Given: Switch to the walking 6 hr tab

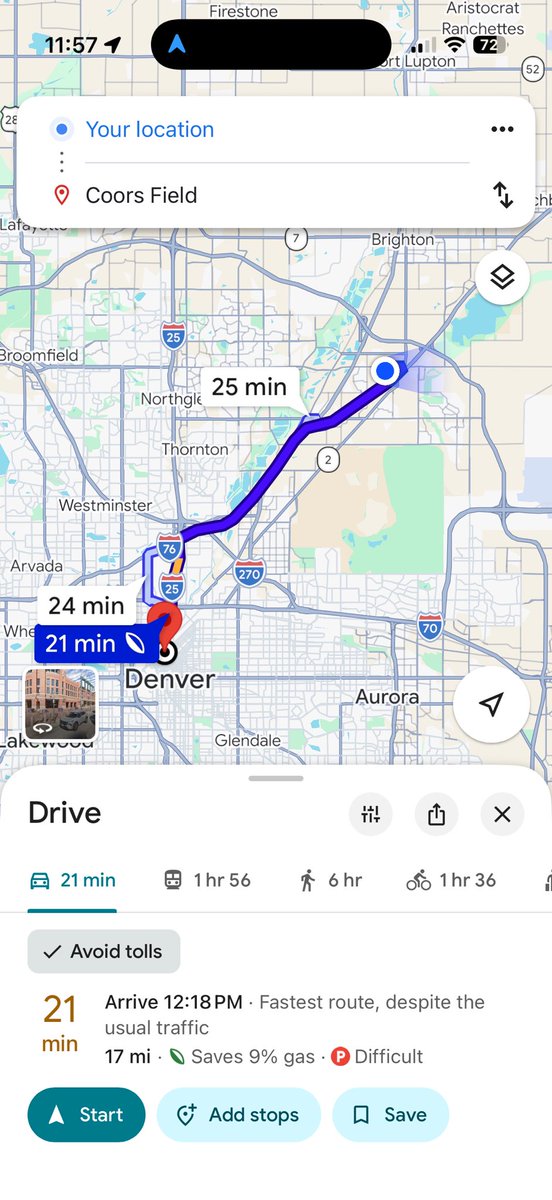Looking at the screenshot, I should [x=330, y=880].
